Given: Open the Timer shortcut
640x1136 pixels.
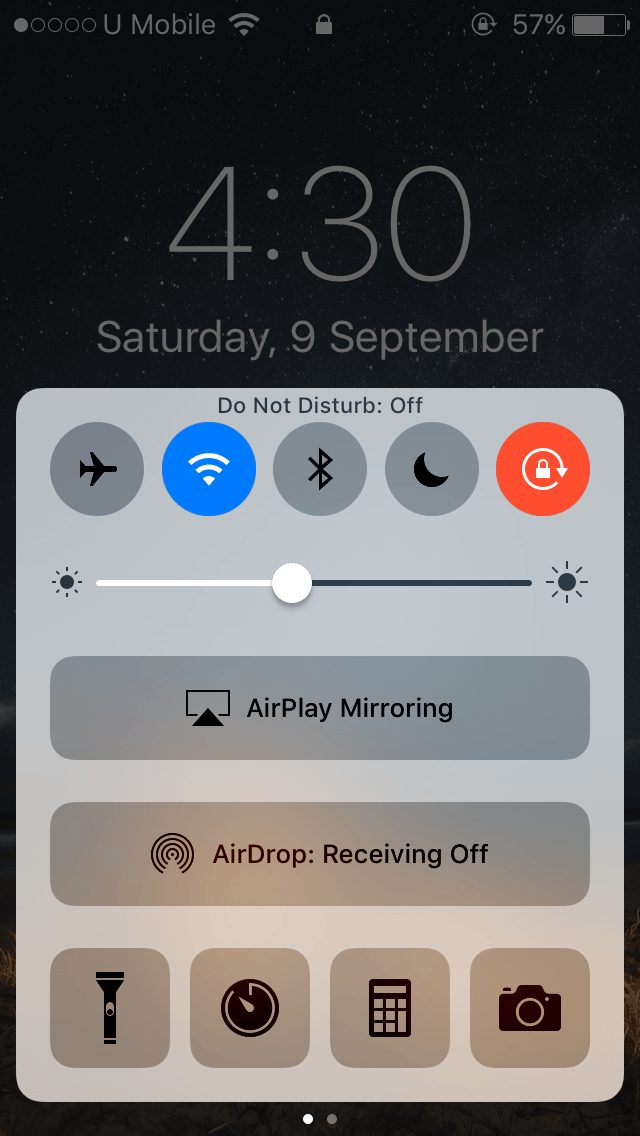Looking at the screenshot, I should point(250,1008).
